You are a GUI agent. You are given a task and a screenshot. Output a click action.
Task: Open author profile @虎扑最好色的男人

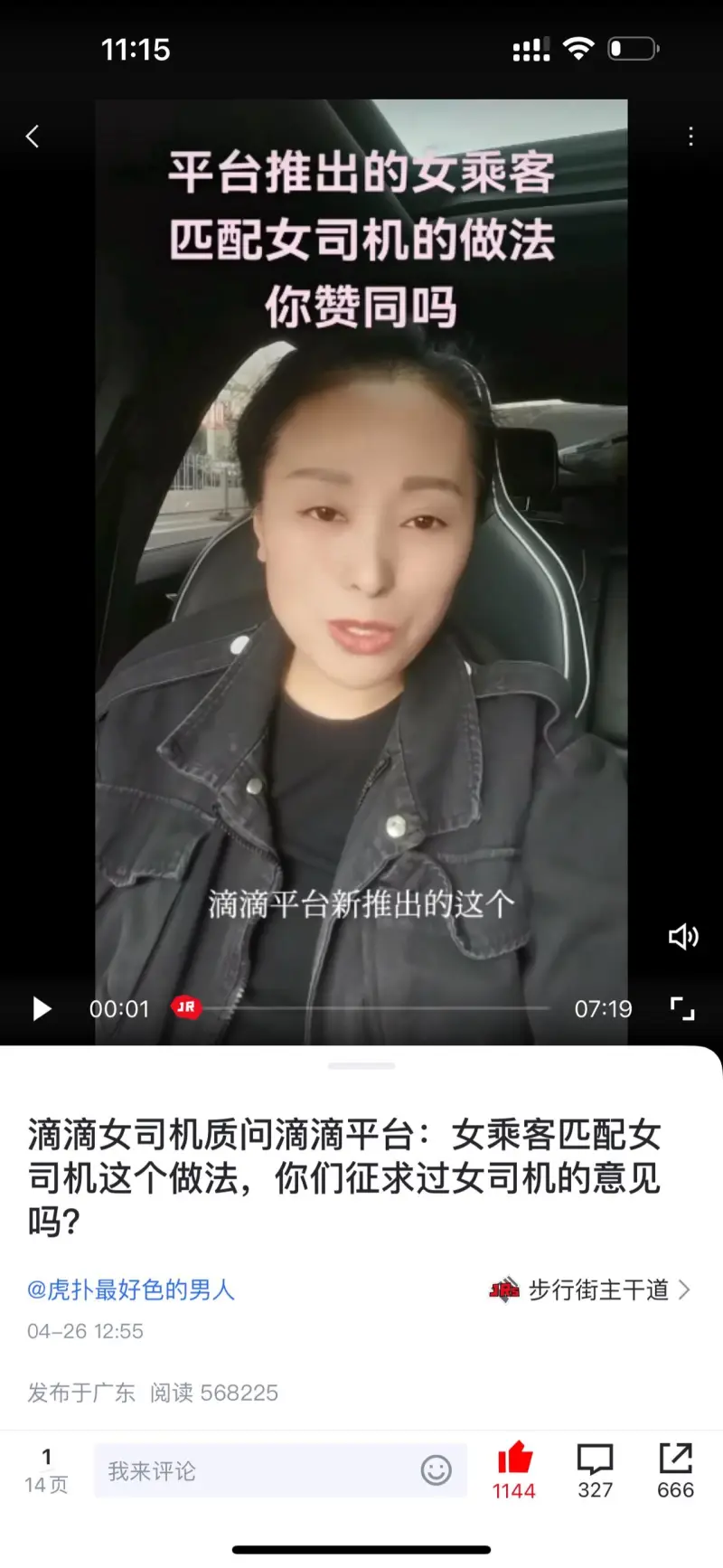131,1289
